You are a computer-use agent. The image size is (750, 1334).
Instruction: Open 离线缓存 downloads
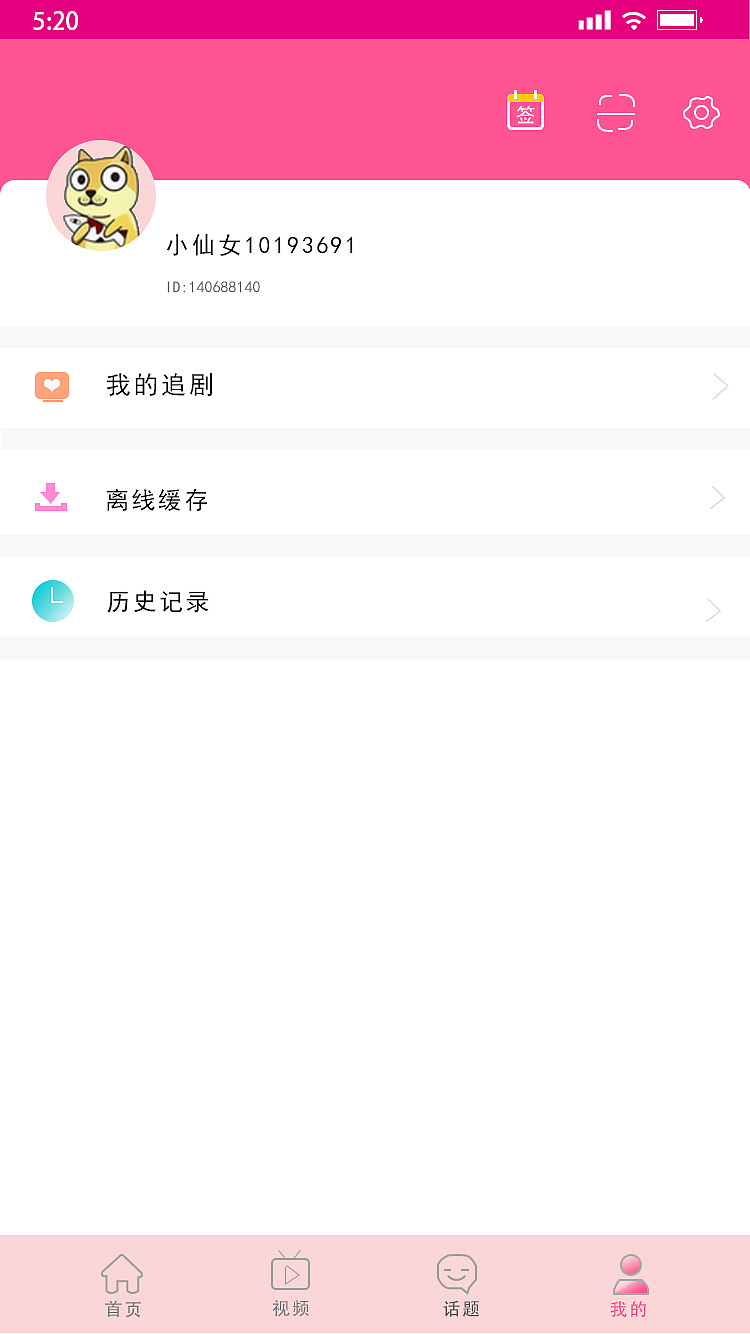click(375, 497)
